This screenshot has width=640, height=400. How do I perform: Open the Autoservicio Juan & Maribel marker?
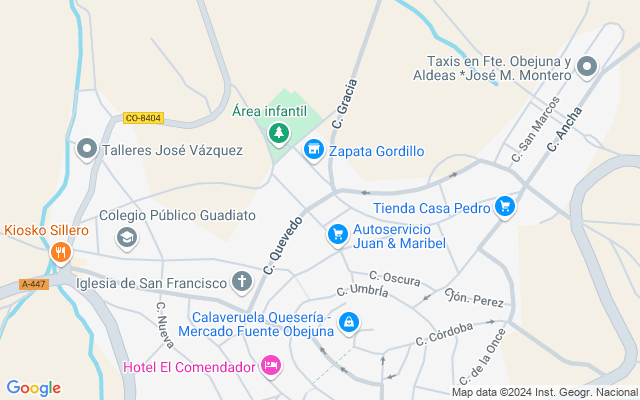point(336,234)
